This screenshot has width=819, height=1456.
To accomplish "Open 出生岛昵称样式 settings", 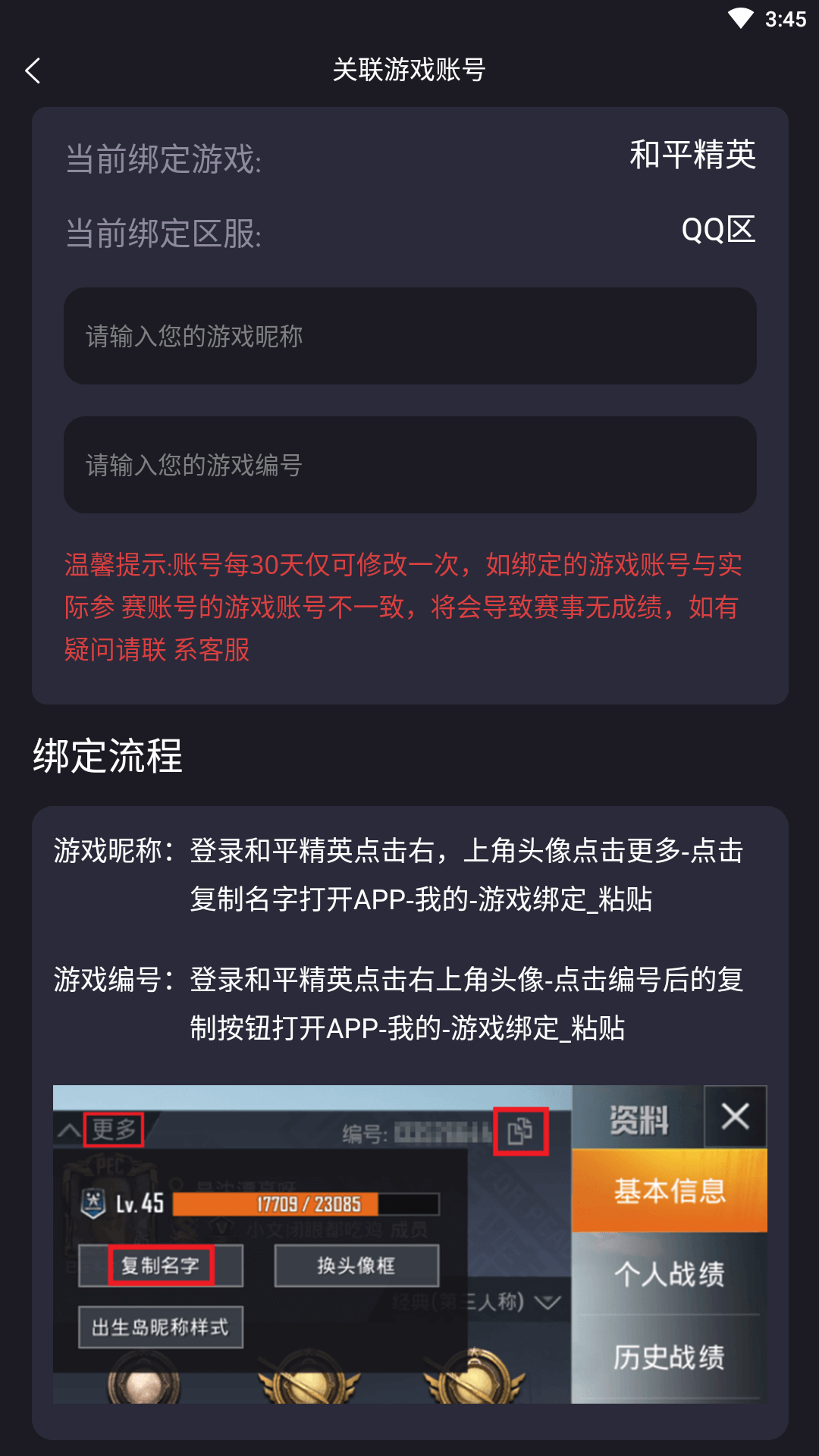I will click(x=160, y=1327).
